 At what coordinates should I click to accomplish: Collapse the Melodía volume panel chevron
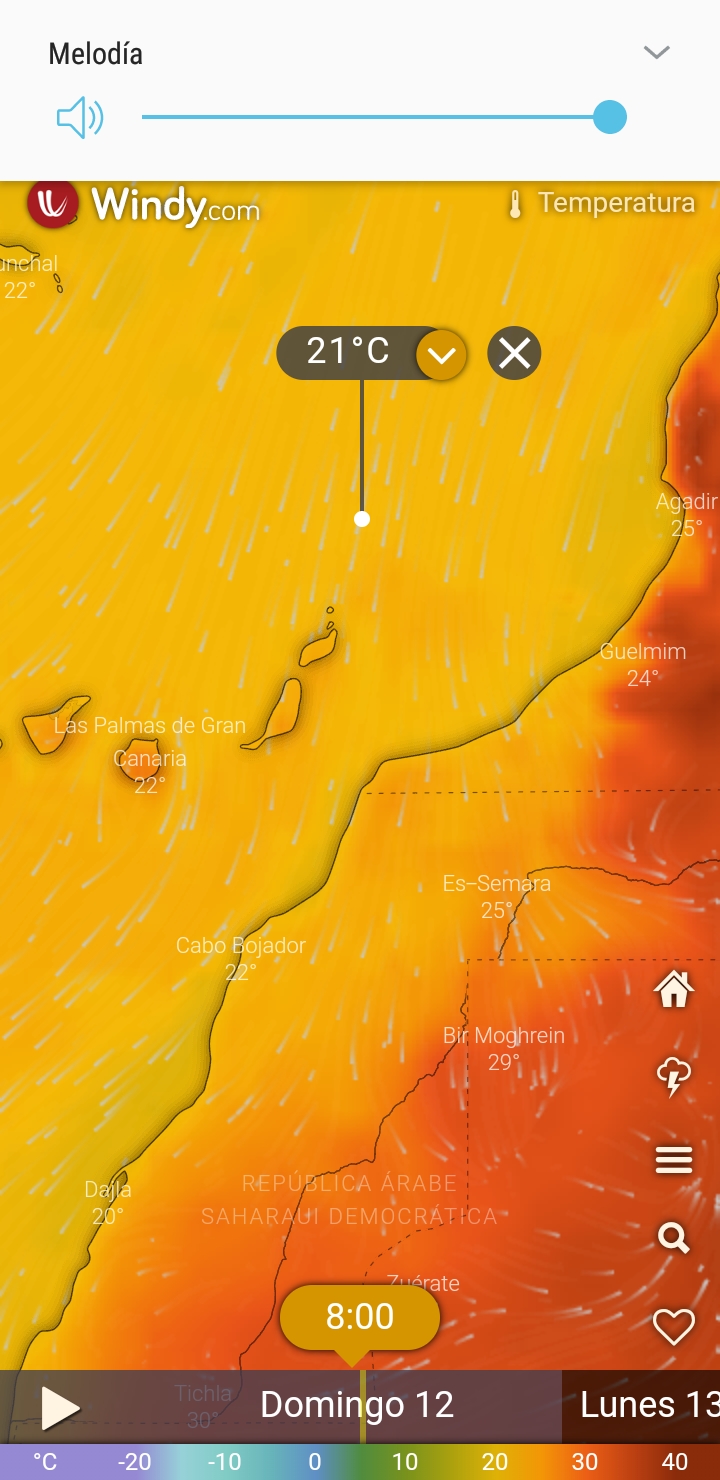click(656, 53)
